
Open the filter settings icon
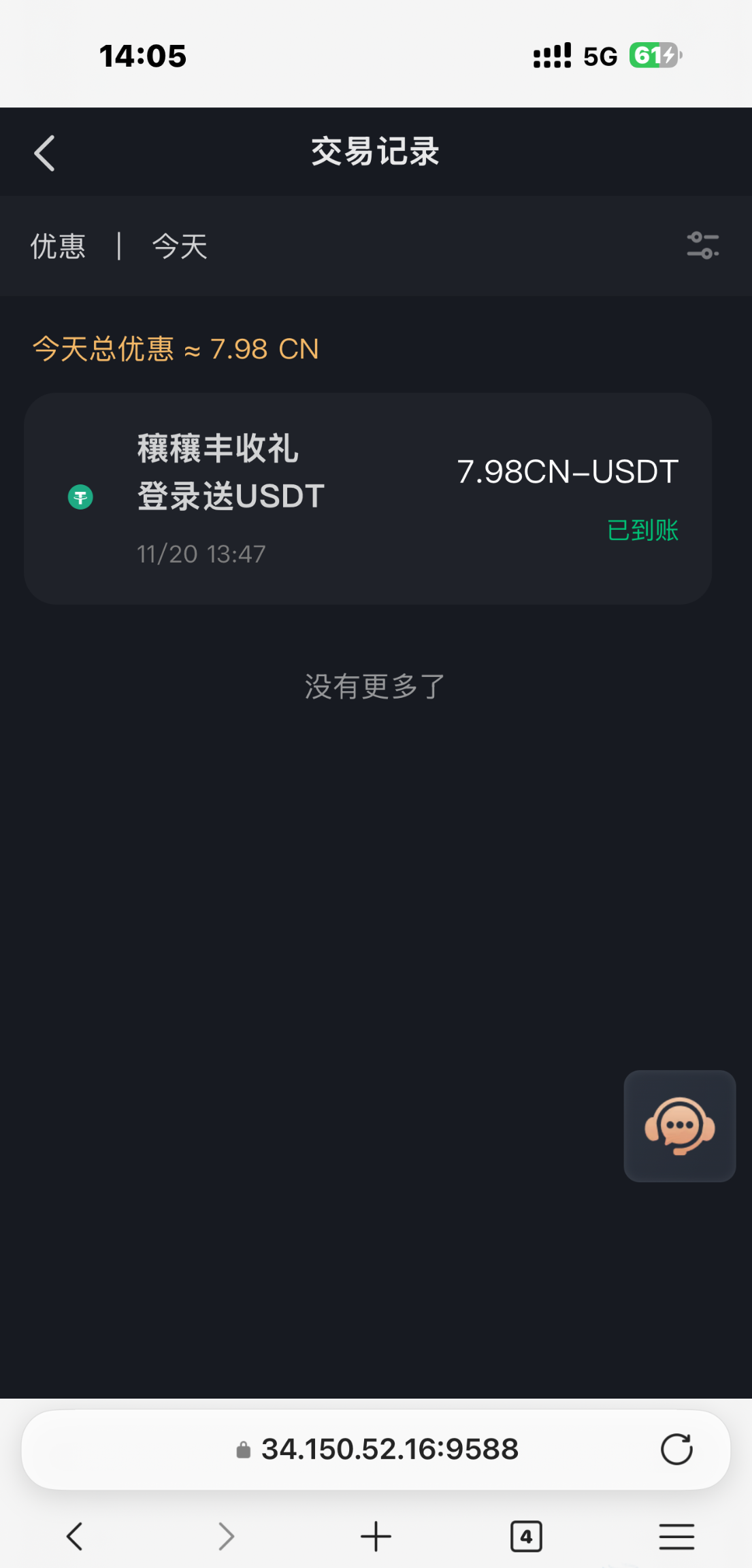[702, 246]
